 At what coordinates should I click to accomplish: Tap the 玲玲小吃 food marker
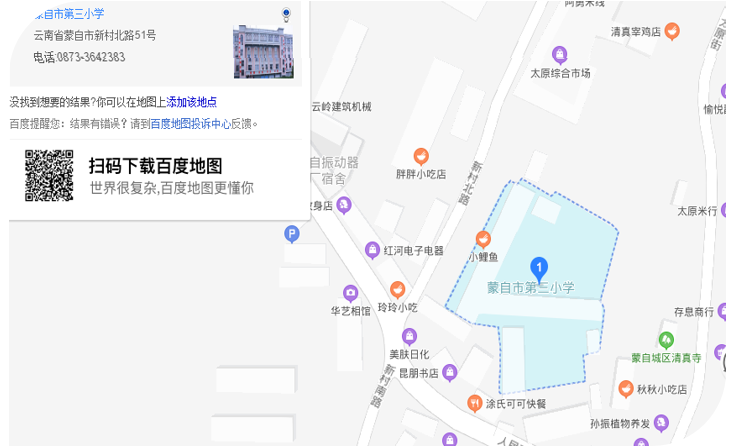coord(398,290)
